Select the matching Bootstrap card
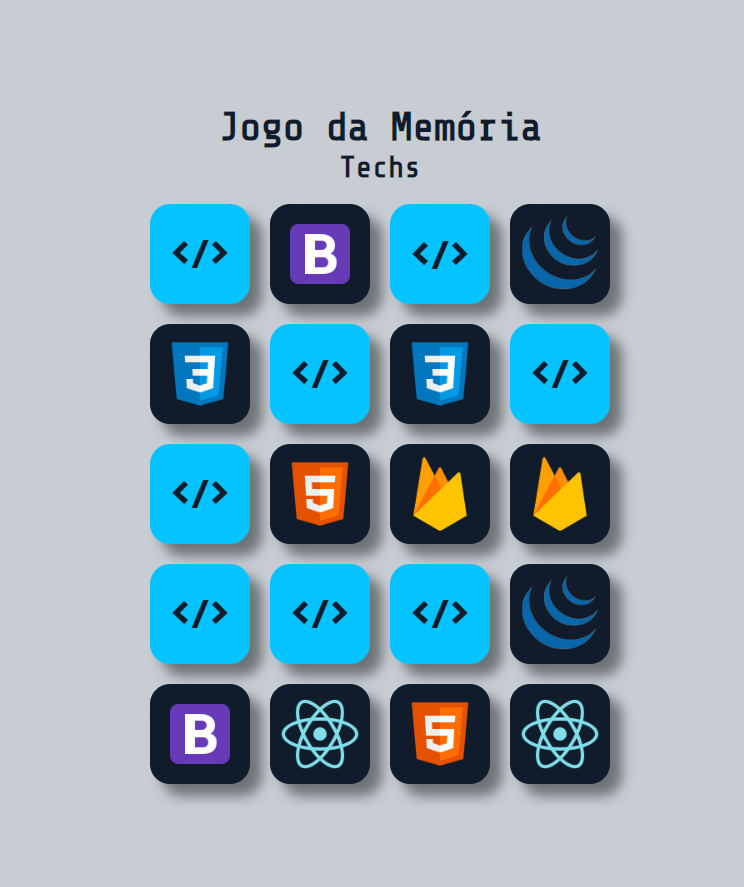The width and height of the screenshot is (744, 887). point(200,734)
